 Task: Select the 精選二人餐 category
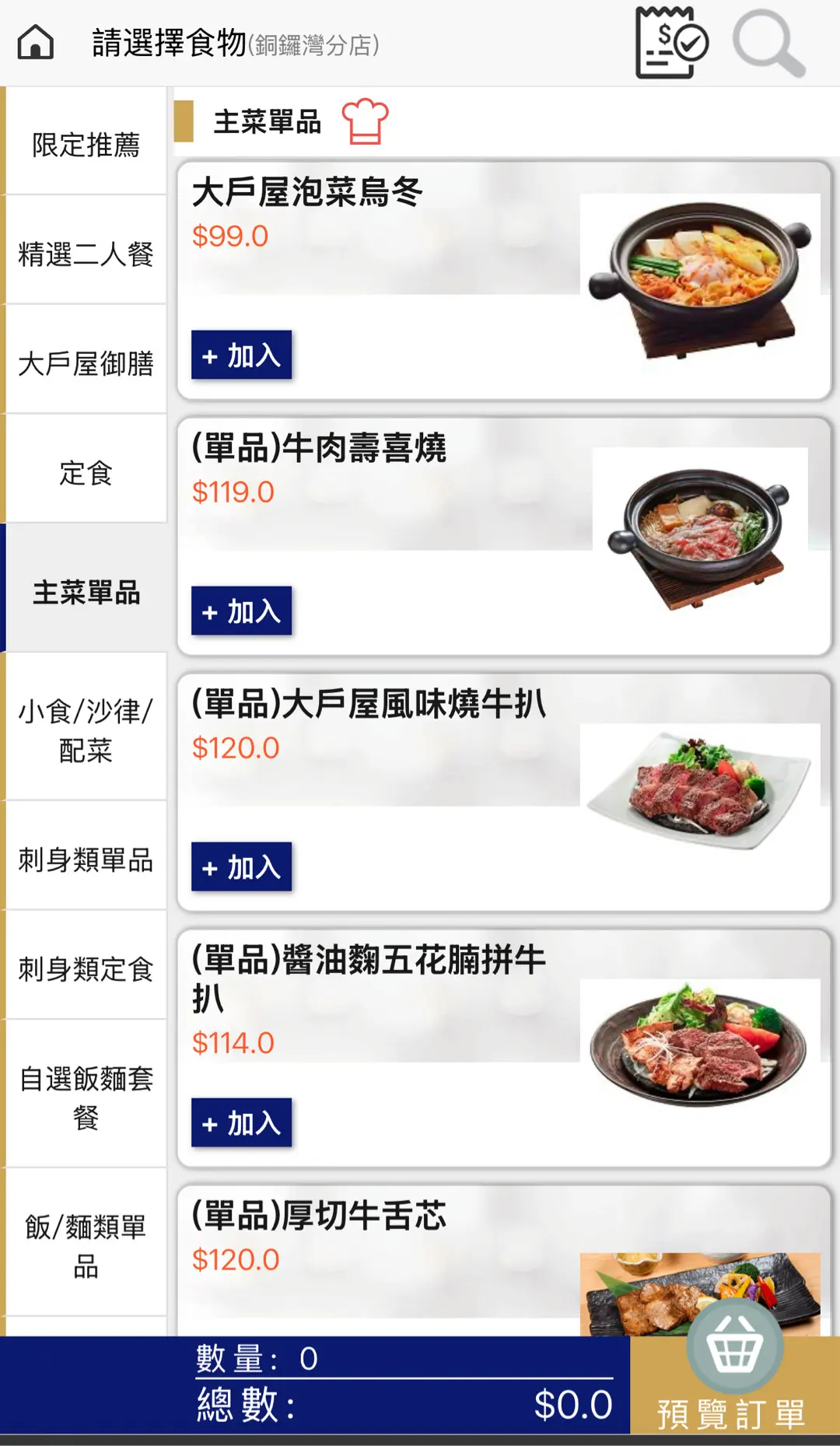pyautogui.click(x=86, y=254)
